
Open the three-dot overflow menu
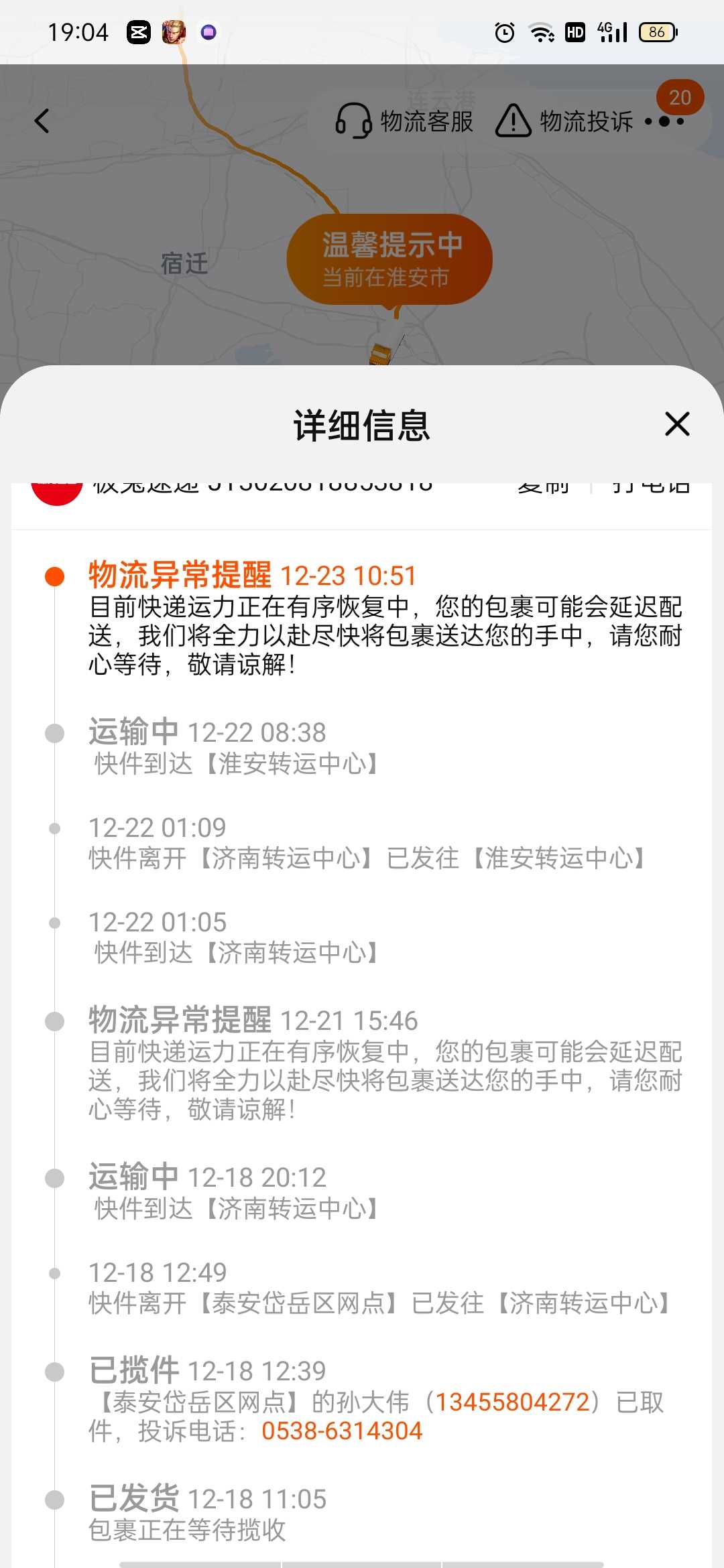[x=664, y=121]
